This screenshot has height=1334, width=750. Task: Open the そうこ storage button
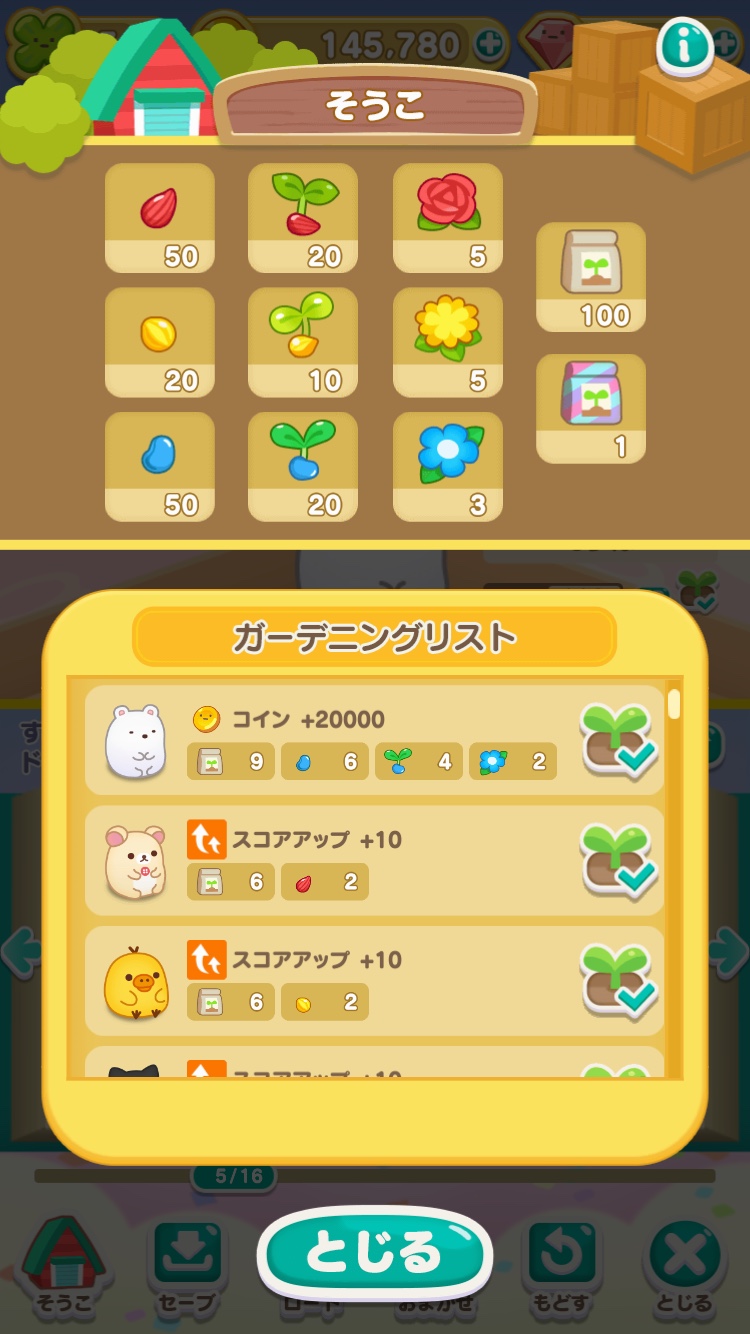pyautogui.click(x=64, y=1267)
